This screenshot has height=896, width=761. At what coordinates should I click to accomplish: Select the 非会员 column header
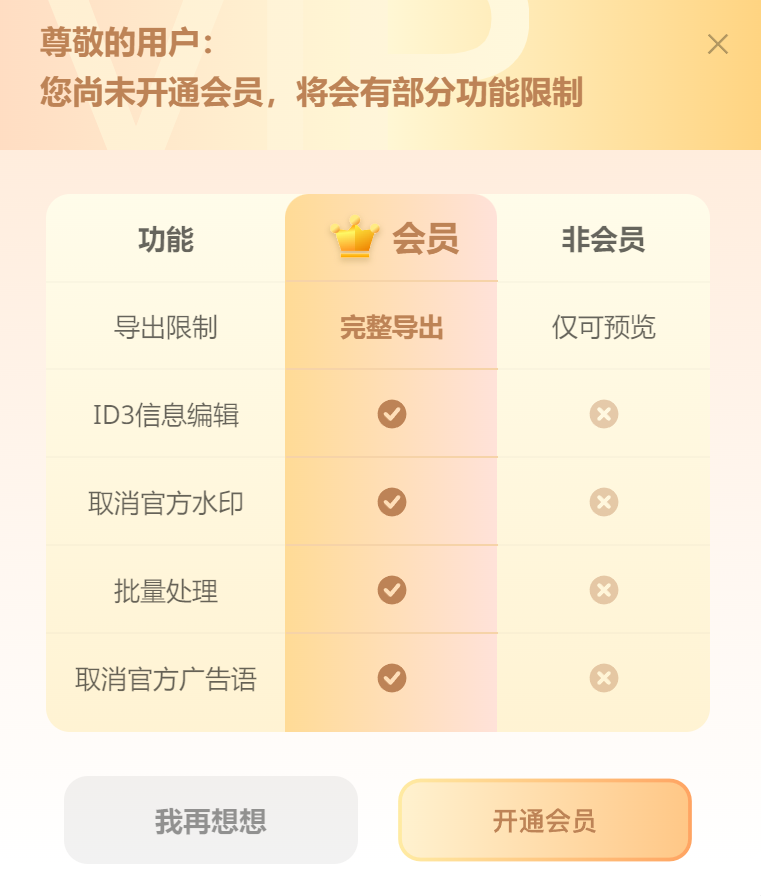pyautogui.click(x=604, y=237)
